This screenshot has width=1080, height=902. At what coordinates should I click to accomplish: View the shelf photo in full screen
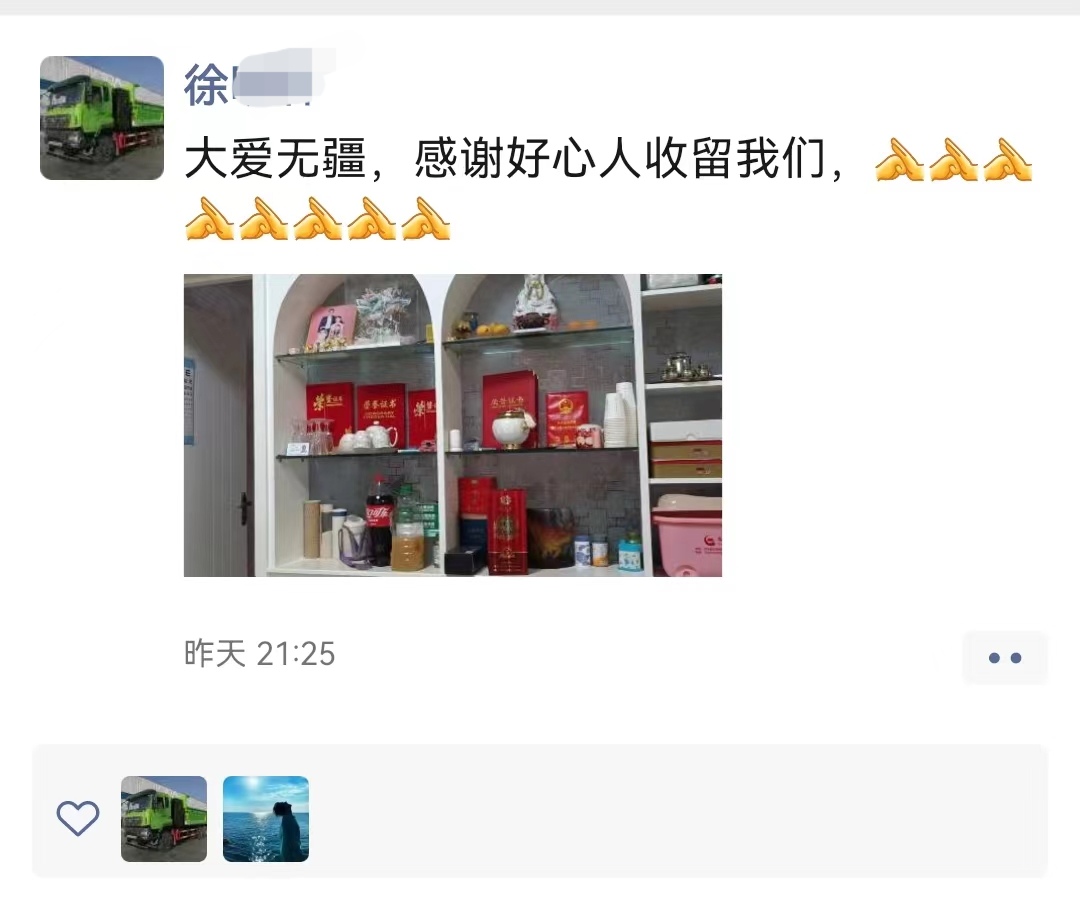tap(452, 425)
